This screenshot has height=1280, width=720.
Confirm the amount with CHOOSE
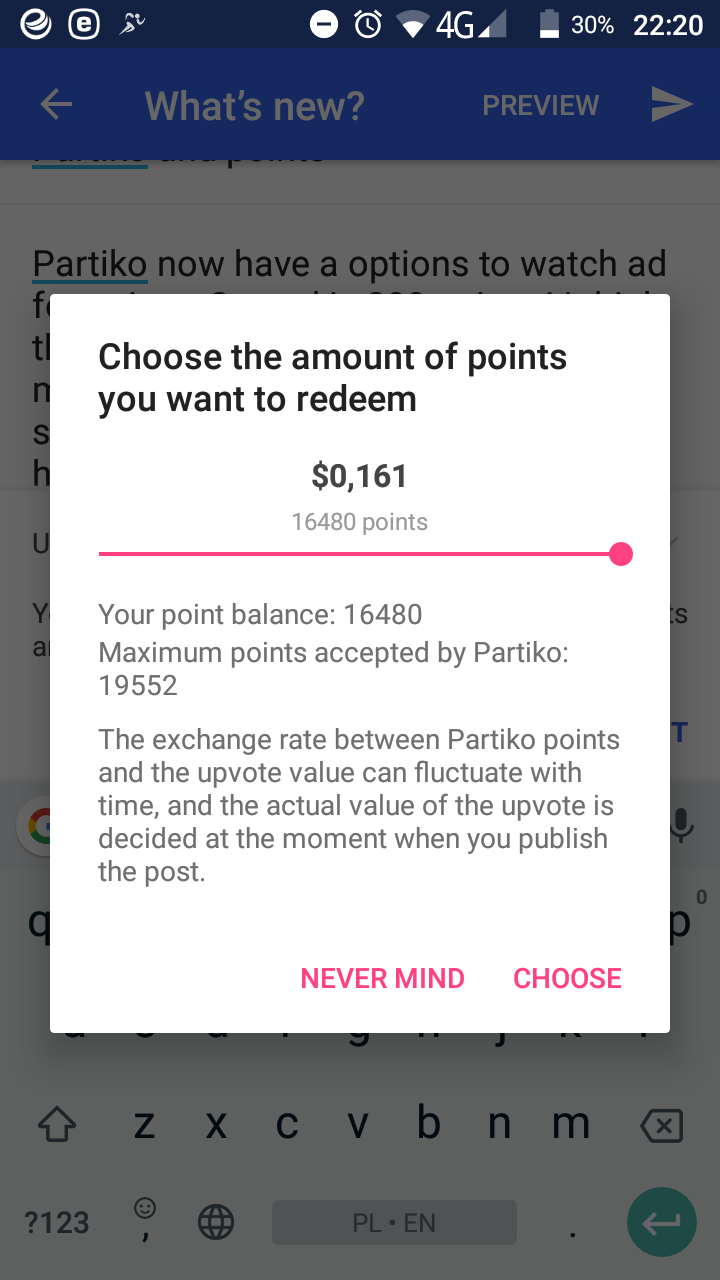[567, 978]
